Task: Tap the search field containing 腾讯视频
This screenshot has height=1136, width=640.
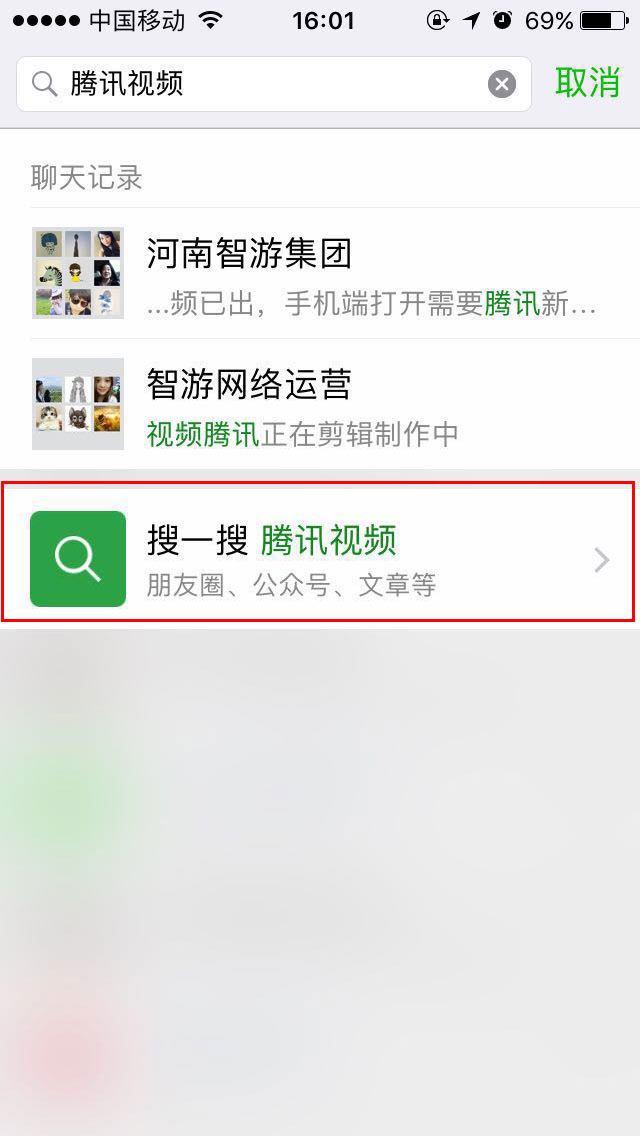Action: 273,84
